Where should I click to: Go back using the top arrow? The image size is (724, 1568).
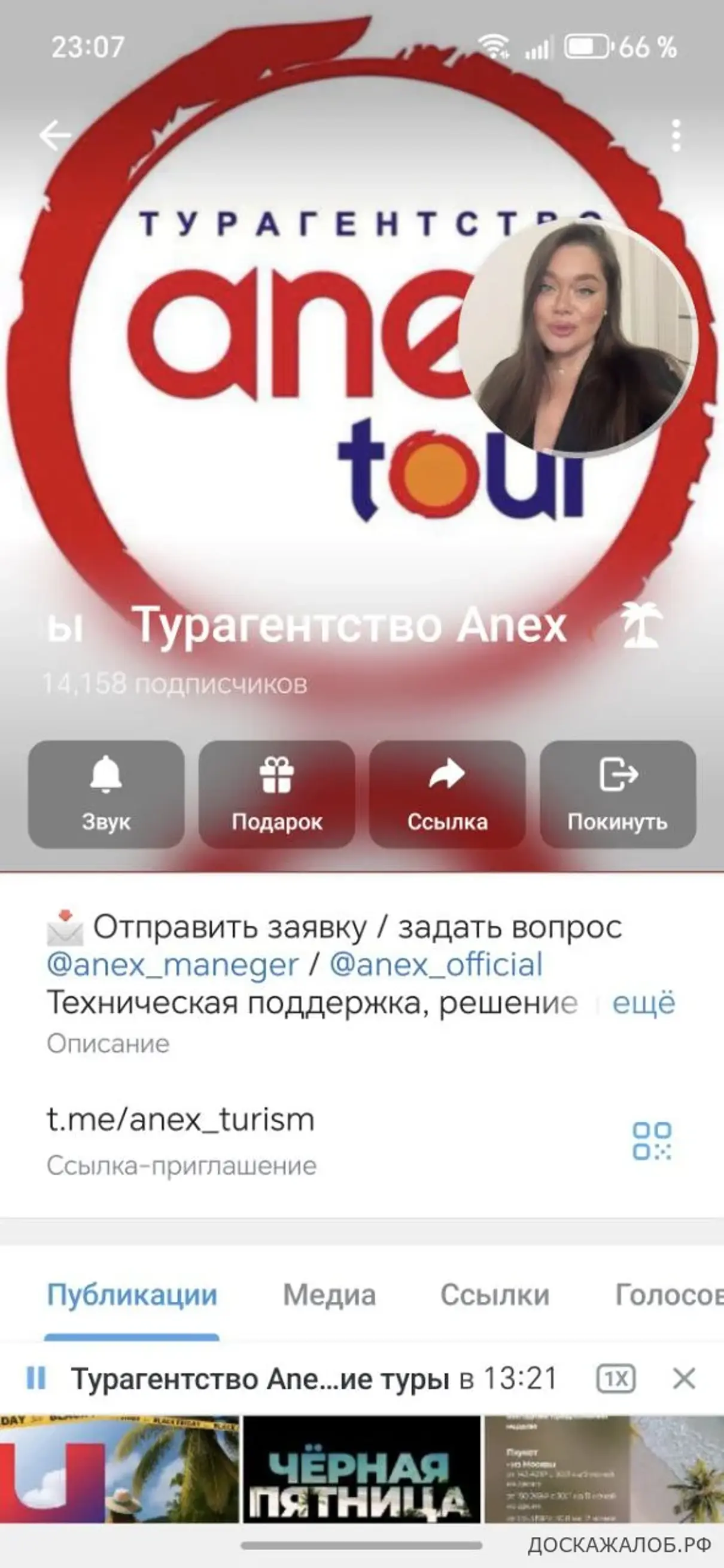click(55, 135)
